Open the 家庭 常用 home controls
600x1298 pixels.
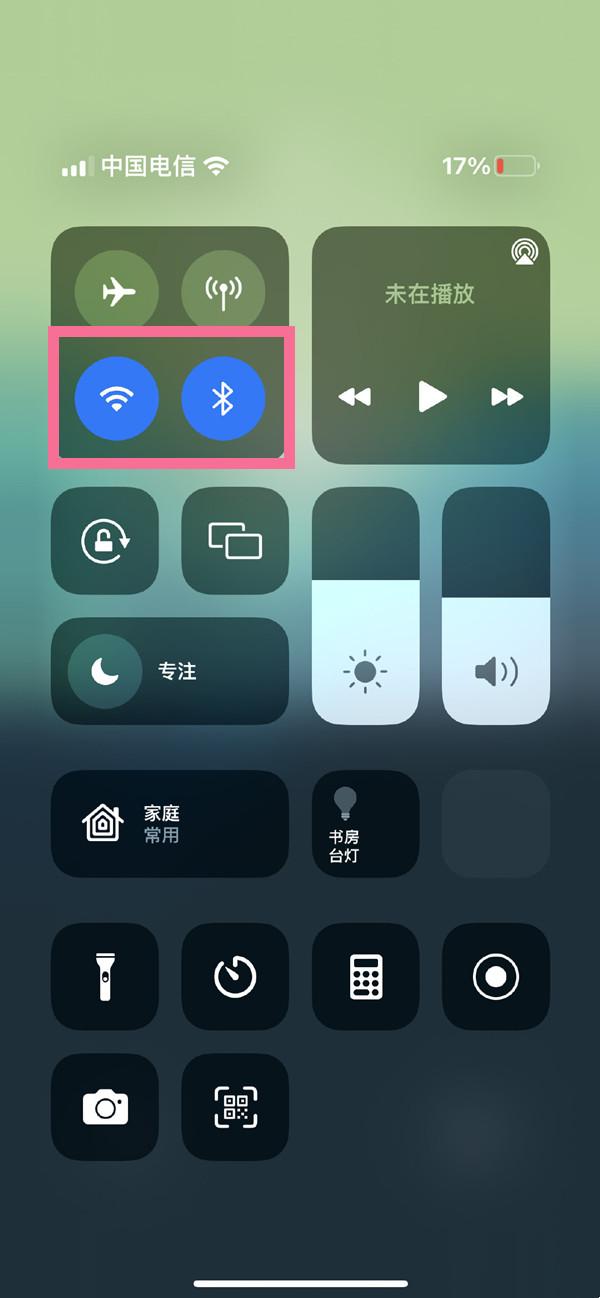coord(170,824)
